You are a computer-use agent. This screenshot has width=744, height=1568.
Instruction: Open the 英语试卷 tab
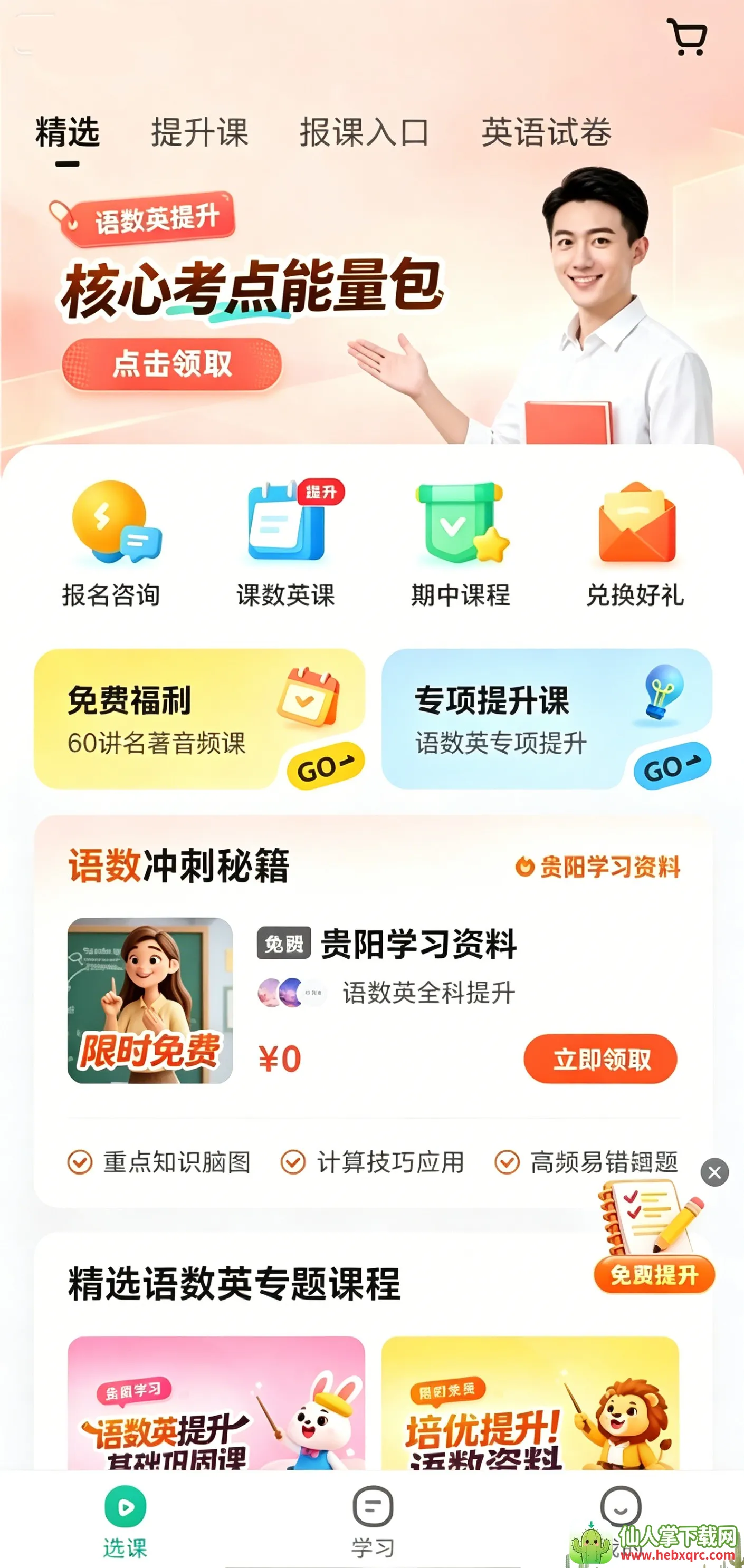pyautogui.click(x=546, y=132)
